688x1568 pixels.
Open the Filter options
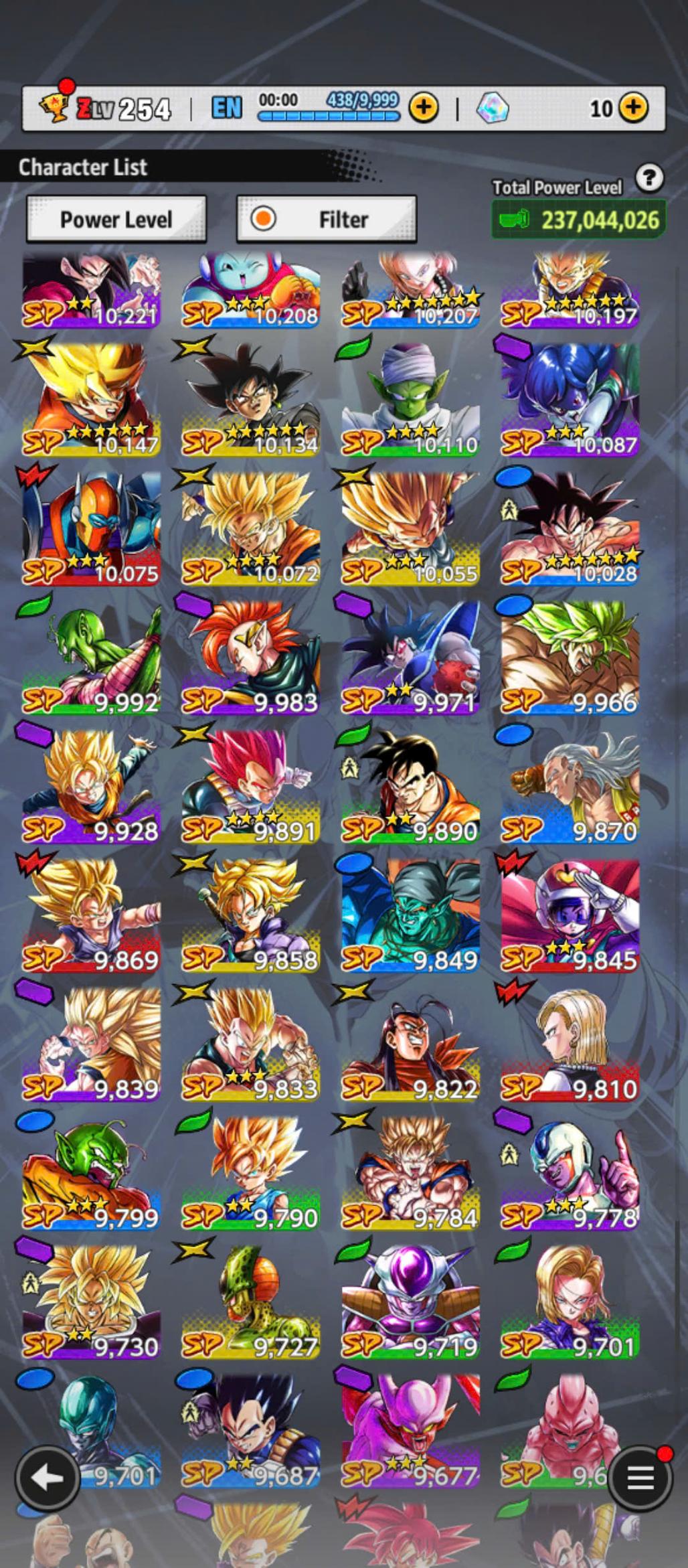pyautogui.click(x=327, y=219)
